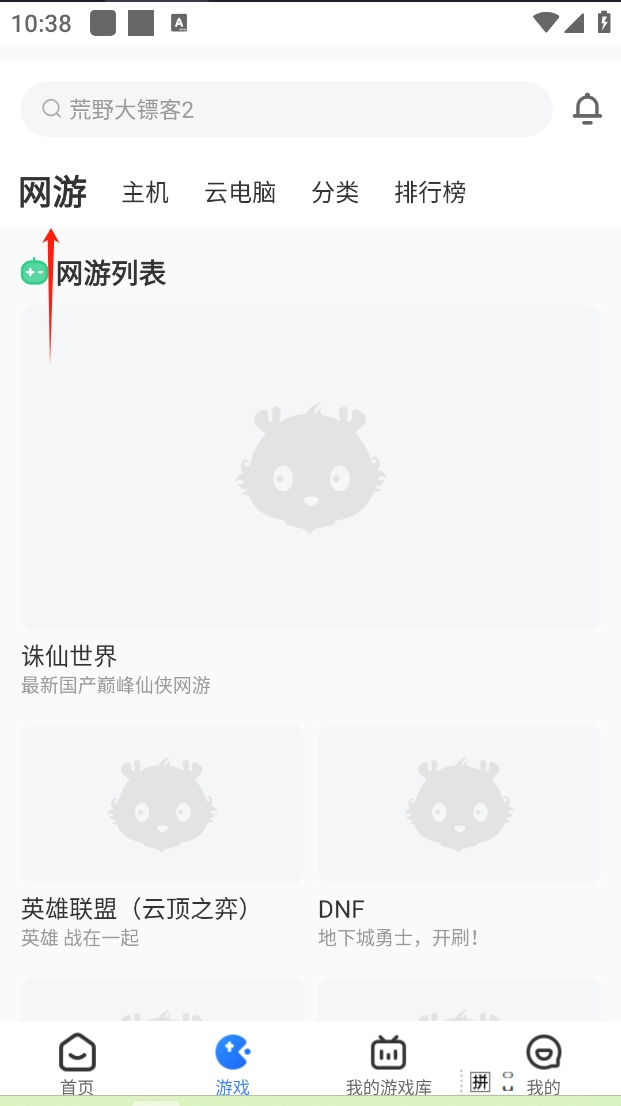Switch to the 我的 bottom tab
This screenshot has height=1106, width=621.
pos(543,1064)
